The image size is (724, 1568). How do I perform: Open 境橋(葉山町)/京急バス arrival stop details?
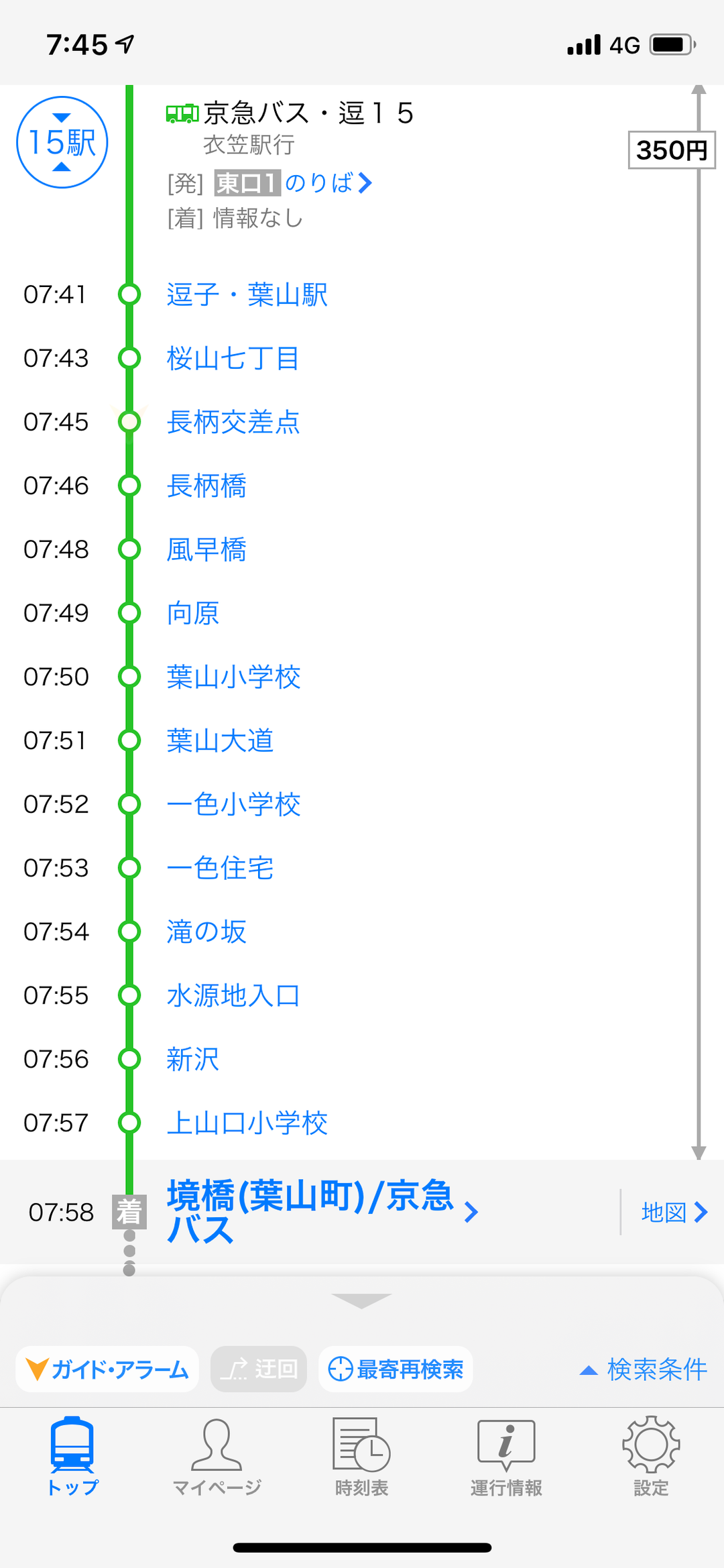[322, 1212]
